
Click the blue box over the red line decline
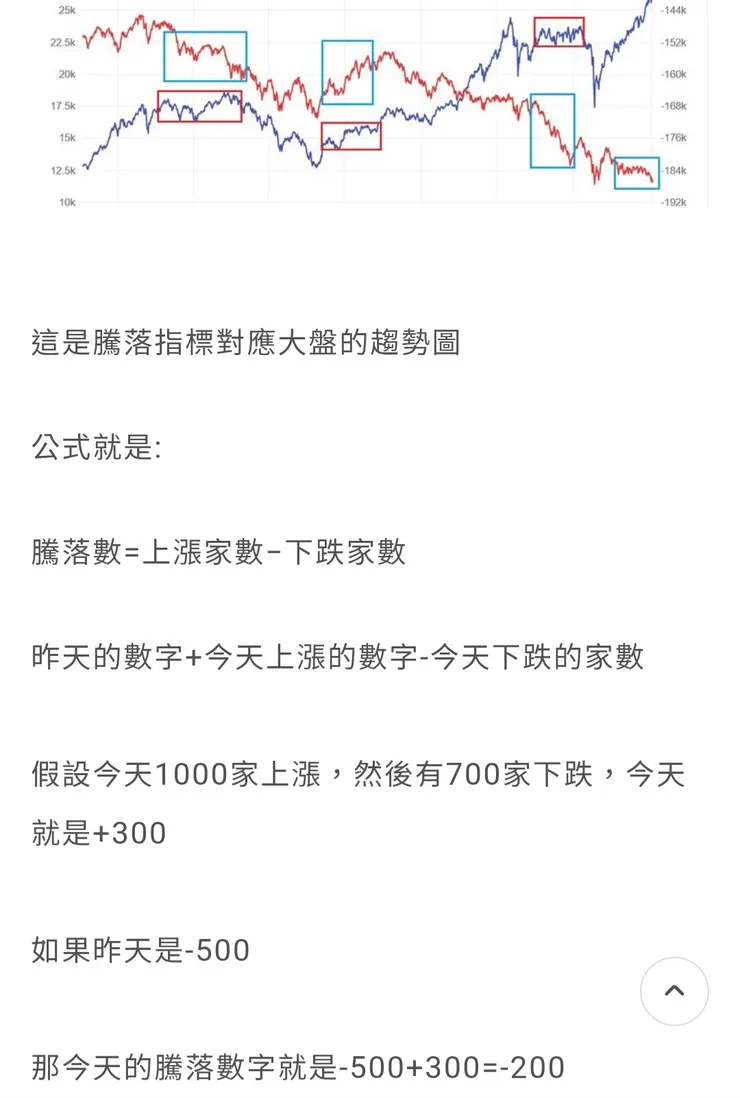[x=550, y=130]
